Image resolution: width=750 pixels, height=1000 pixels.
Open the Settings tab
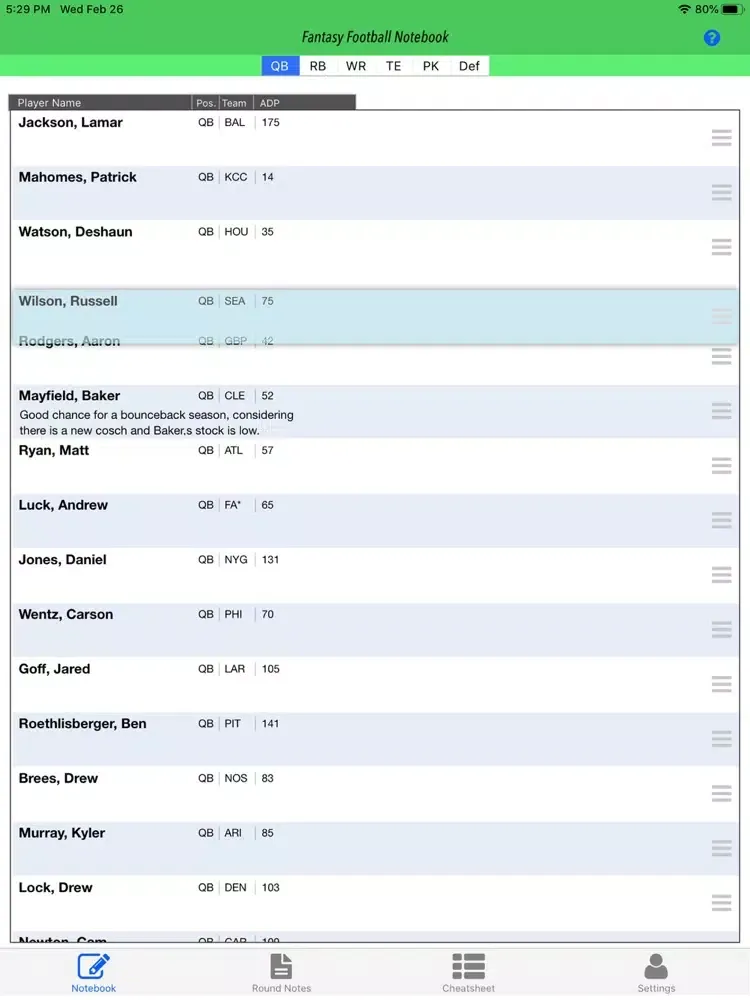(x=656, y=973)
